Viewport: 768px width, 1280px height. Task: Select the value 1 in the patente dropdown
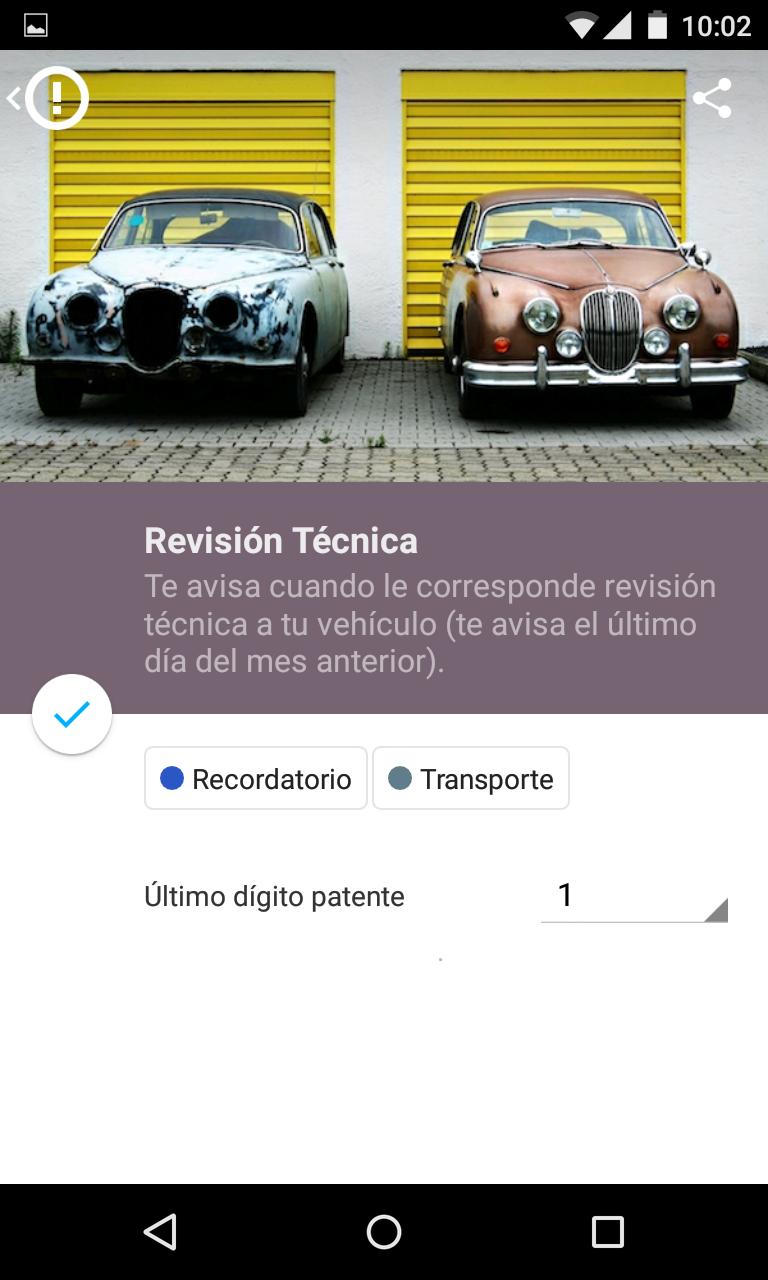[x=566, y=895]
